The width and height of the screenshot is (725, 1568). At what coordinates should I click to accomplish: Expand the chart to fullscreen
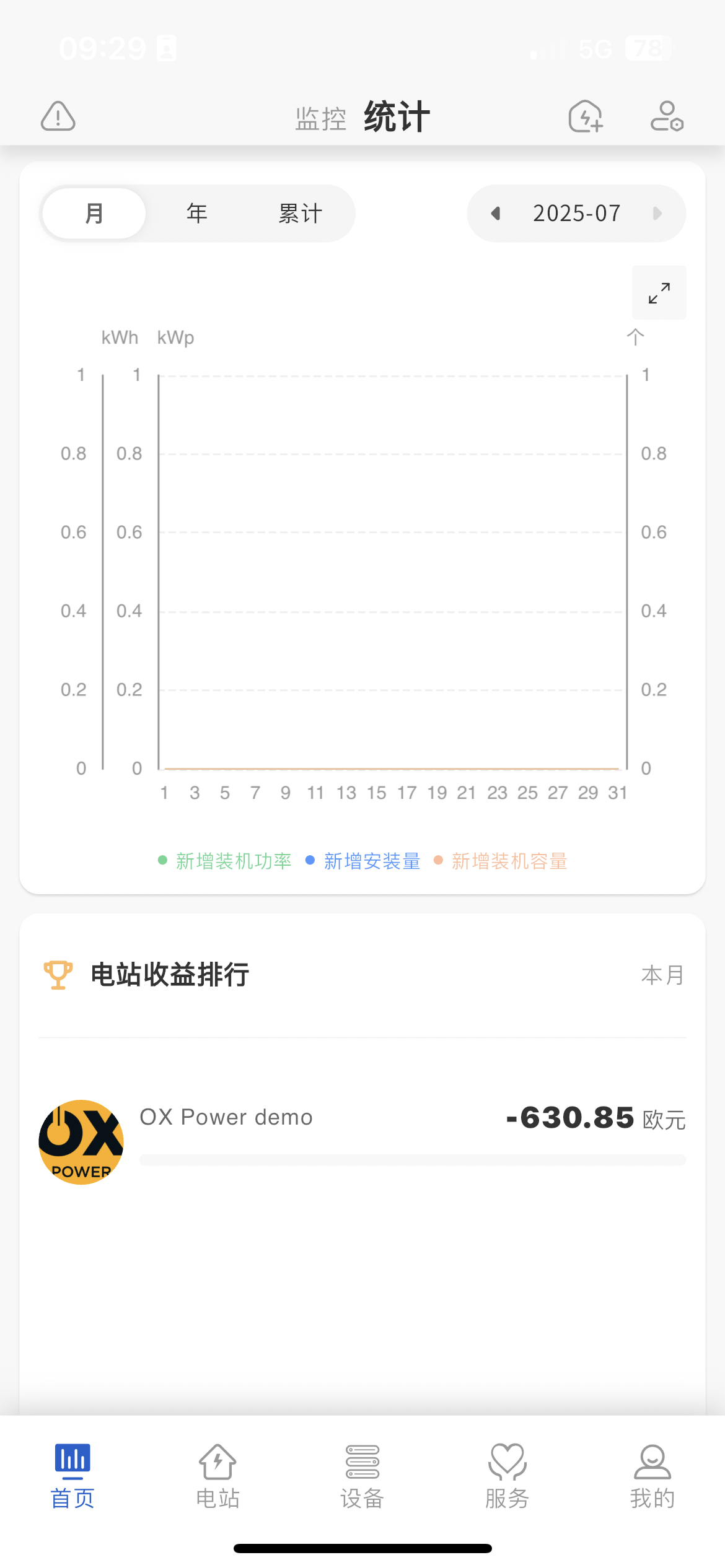pyautogui.click(x=659, y=293)
